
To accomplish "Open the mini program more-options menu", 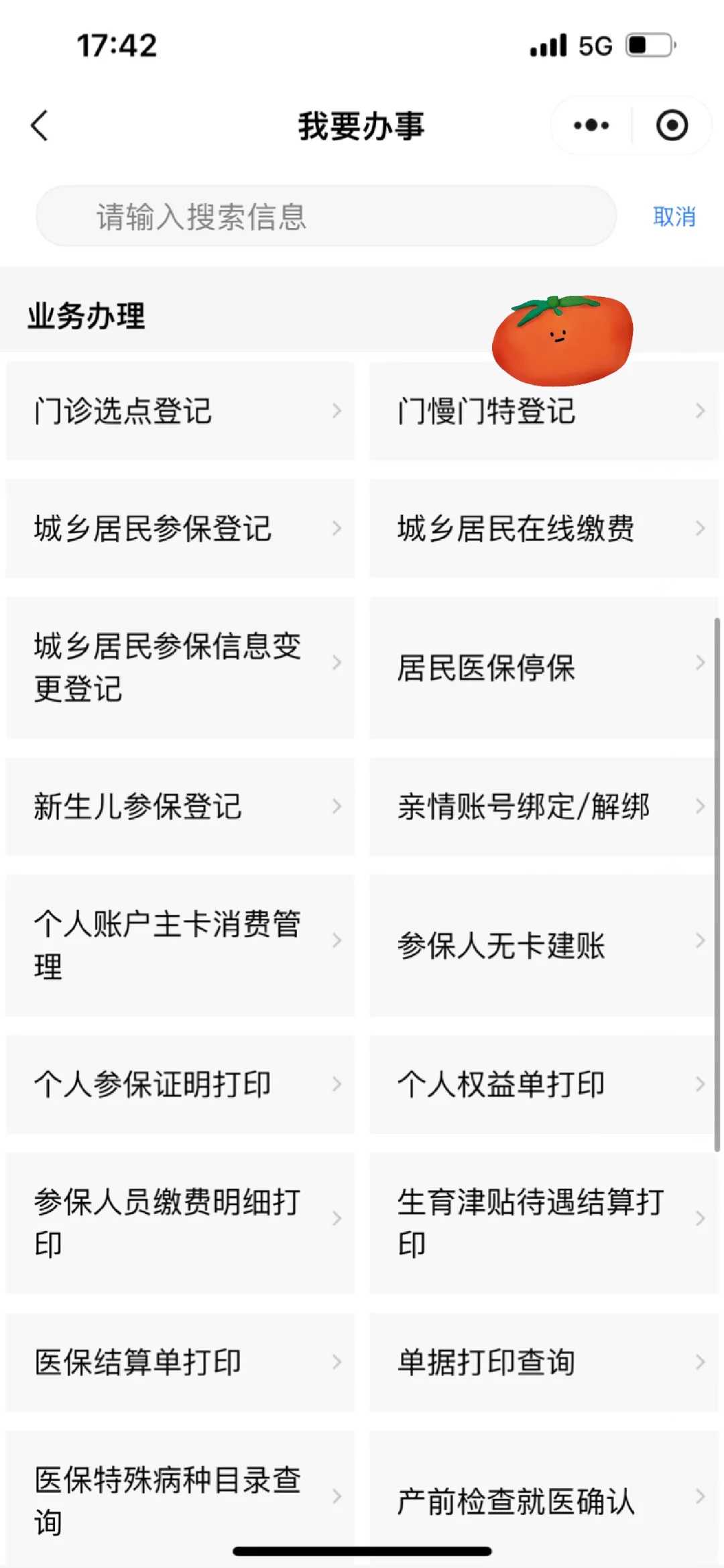I will pyautogui.click(x=591, y=125).
